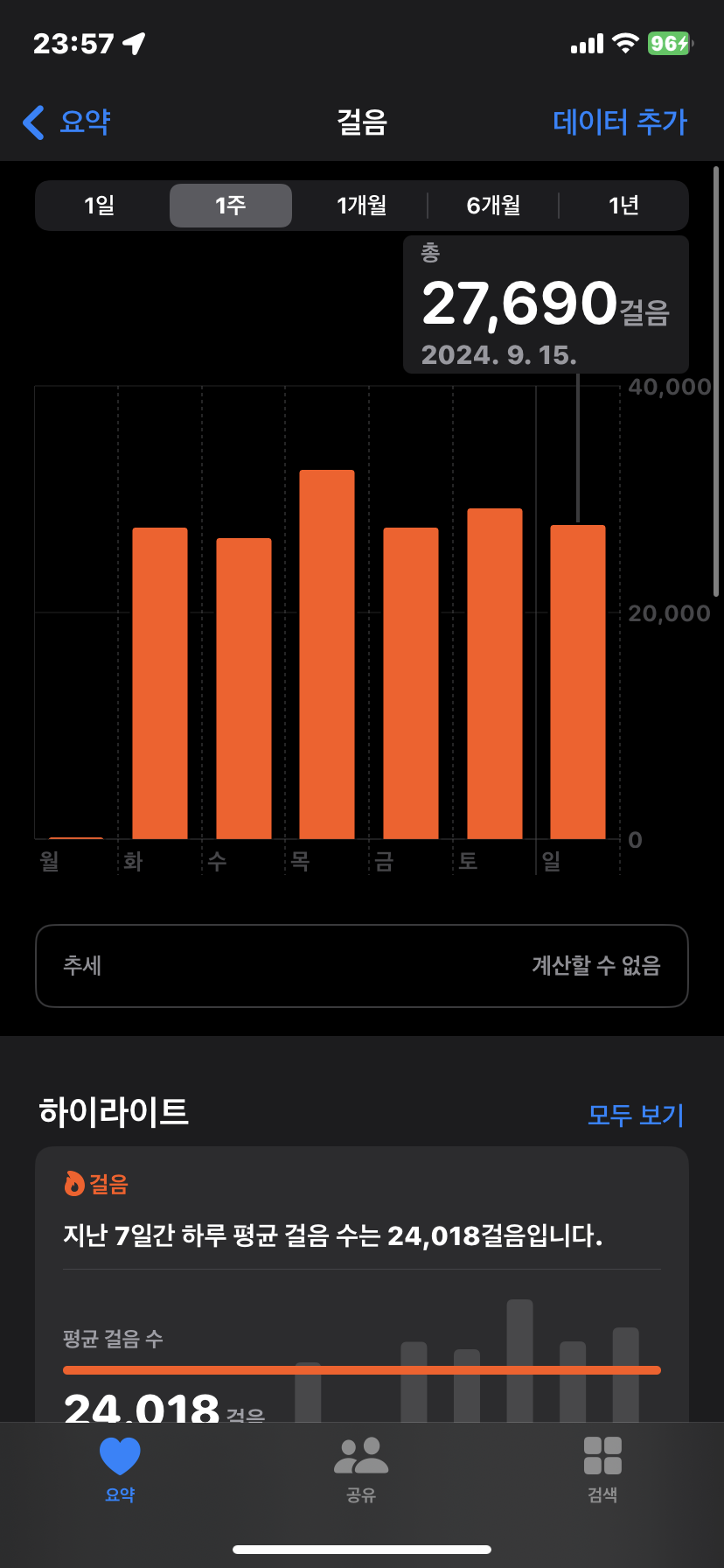Open 모두 보기 for highlights
Image resolution: width=724 pixels, height=1568 pixels.
[635, 1115]
